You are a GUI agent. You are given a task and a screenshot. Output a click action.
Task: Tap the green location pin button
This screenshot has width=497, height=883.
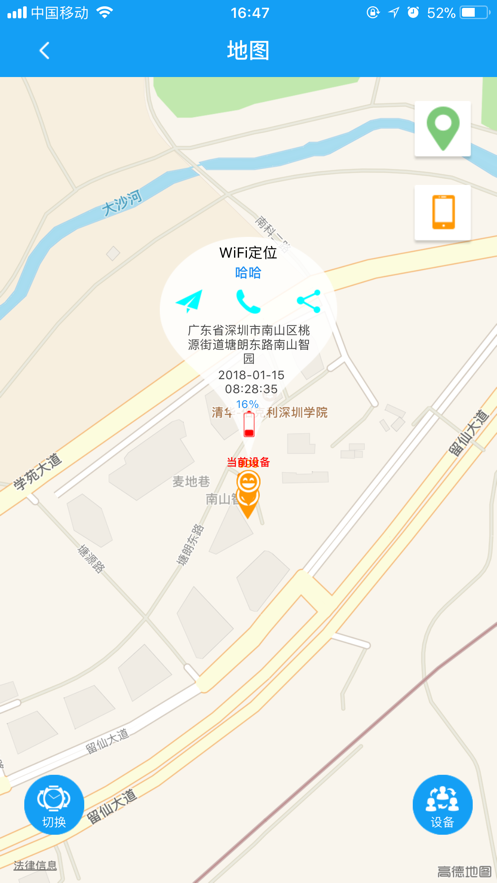coord(442,128)
